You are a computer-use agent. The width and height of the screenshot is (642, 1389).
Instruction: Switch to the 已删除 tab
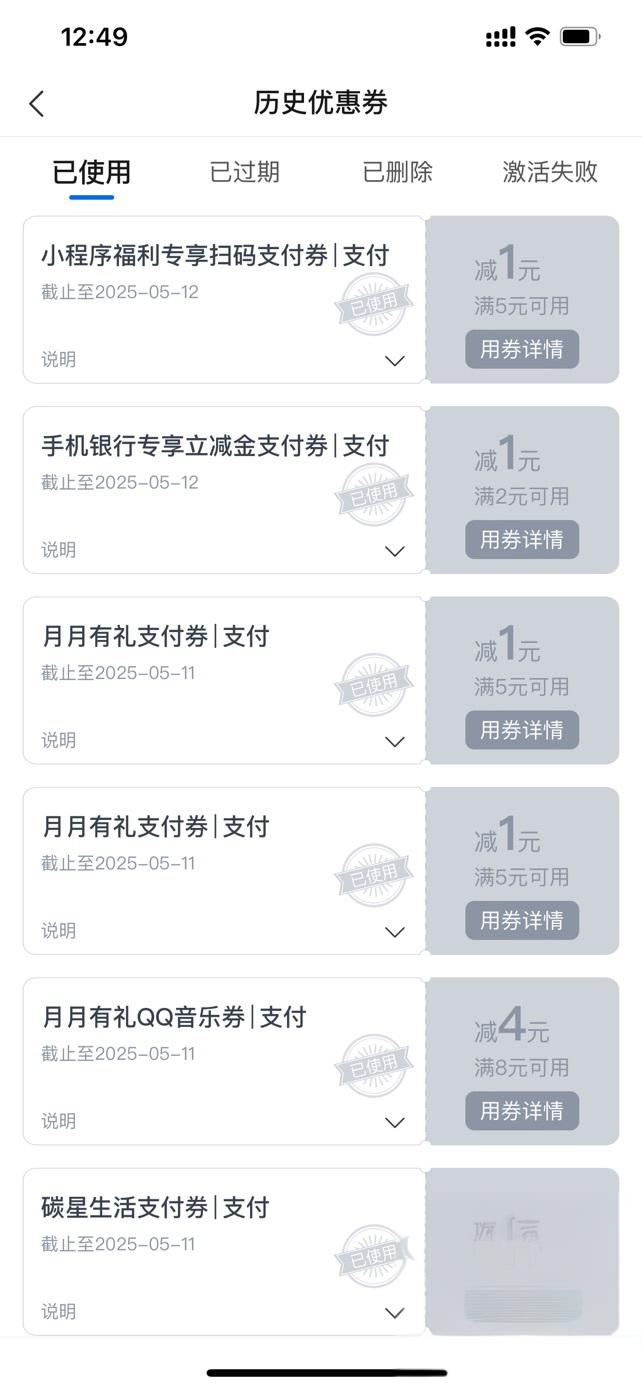pyautogui.click(x=397, y=172)
